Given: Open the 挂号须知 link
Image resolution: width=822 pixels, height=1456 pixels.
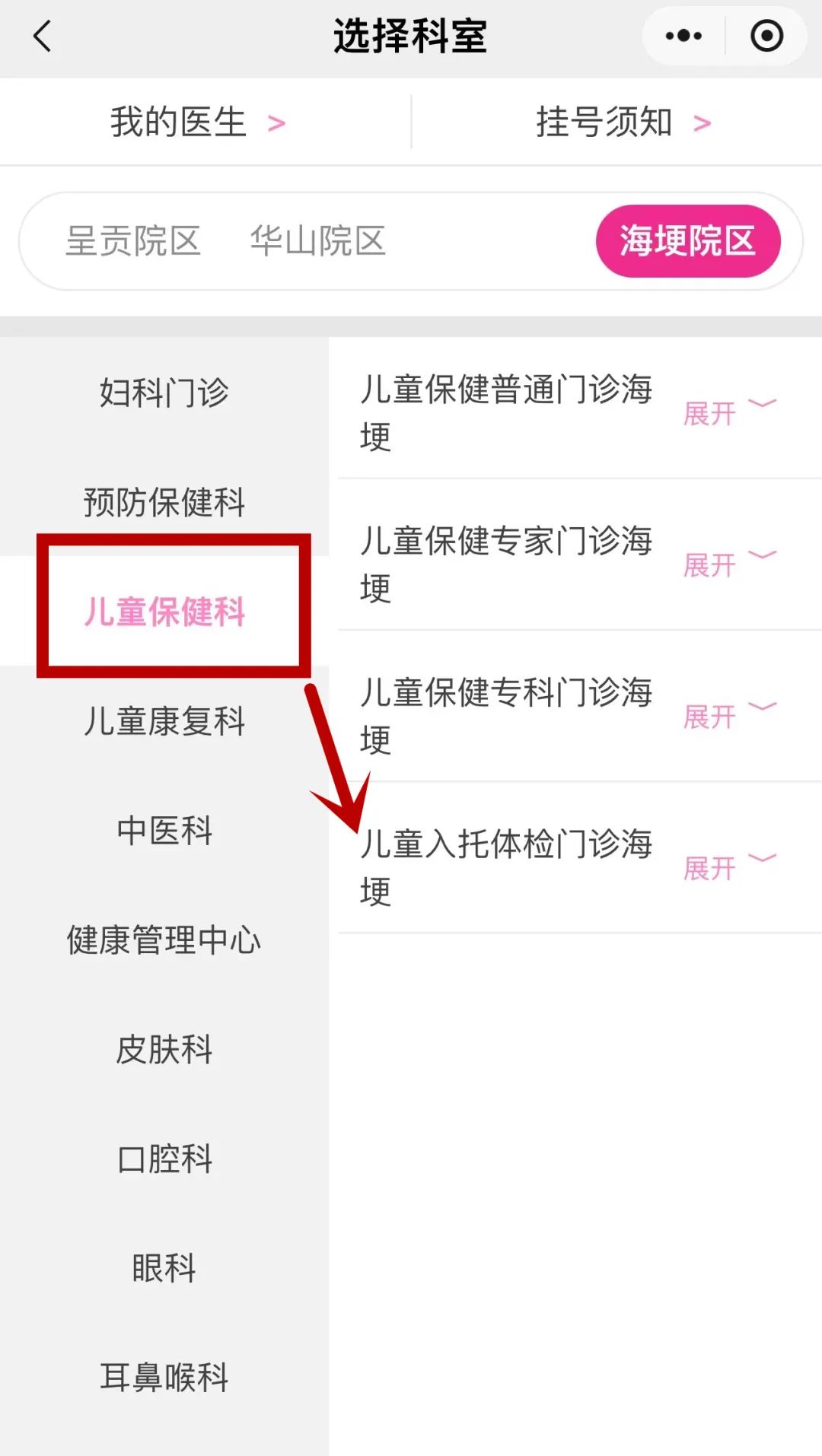Looking at the screenshot, I should point(604,122).
